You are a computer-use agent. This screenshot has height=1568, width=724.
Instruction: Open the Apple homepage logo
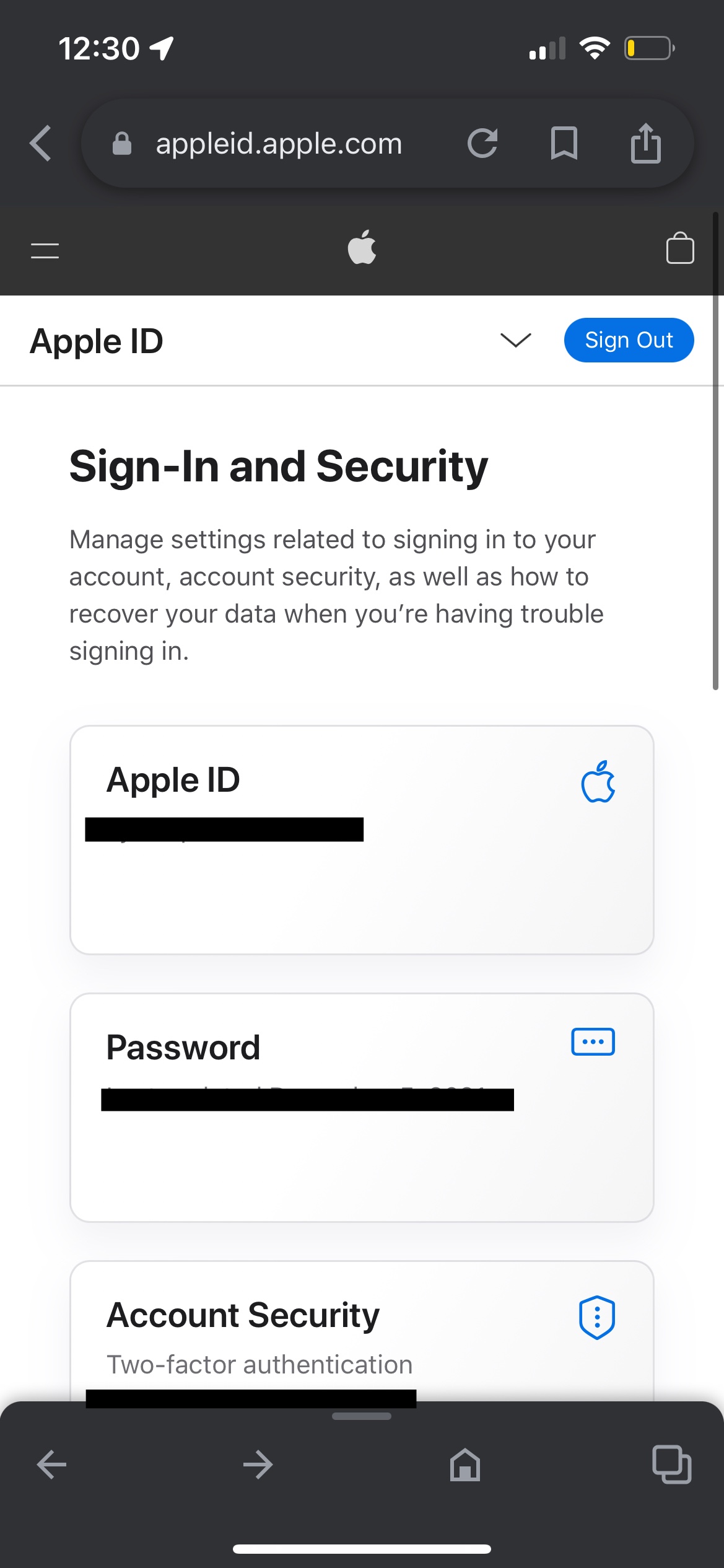pos(362,247)
